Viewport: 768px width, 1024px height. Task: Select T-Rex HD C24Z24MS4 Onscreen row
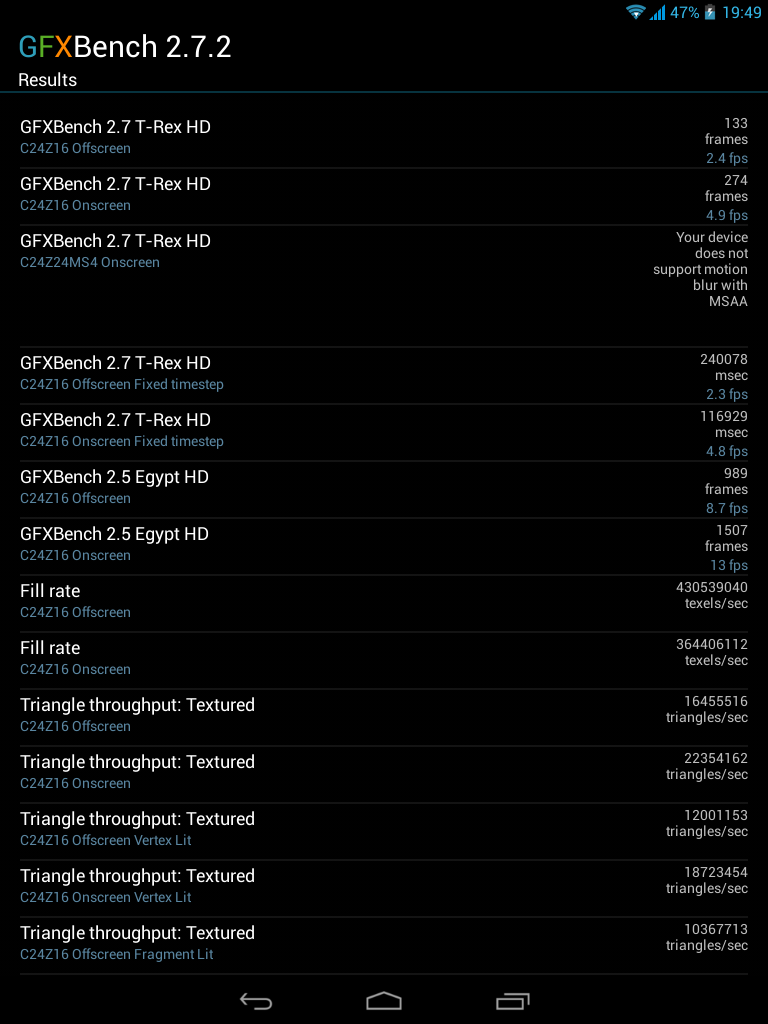(384, 270)
